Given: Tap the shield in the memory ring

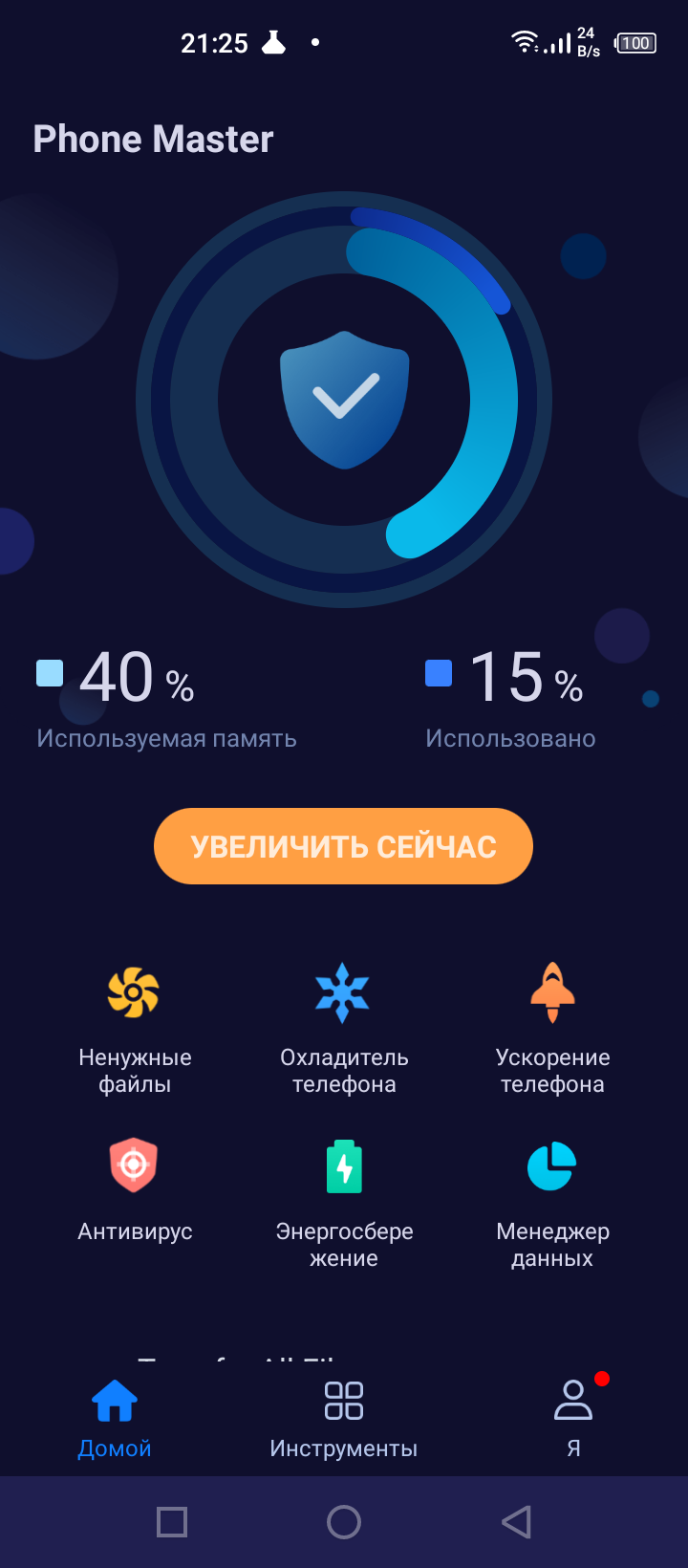Looking at the screenshot, I should tap(344, 399).
